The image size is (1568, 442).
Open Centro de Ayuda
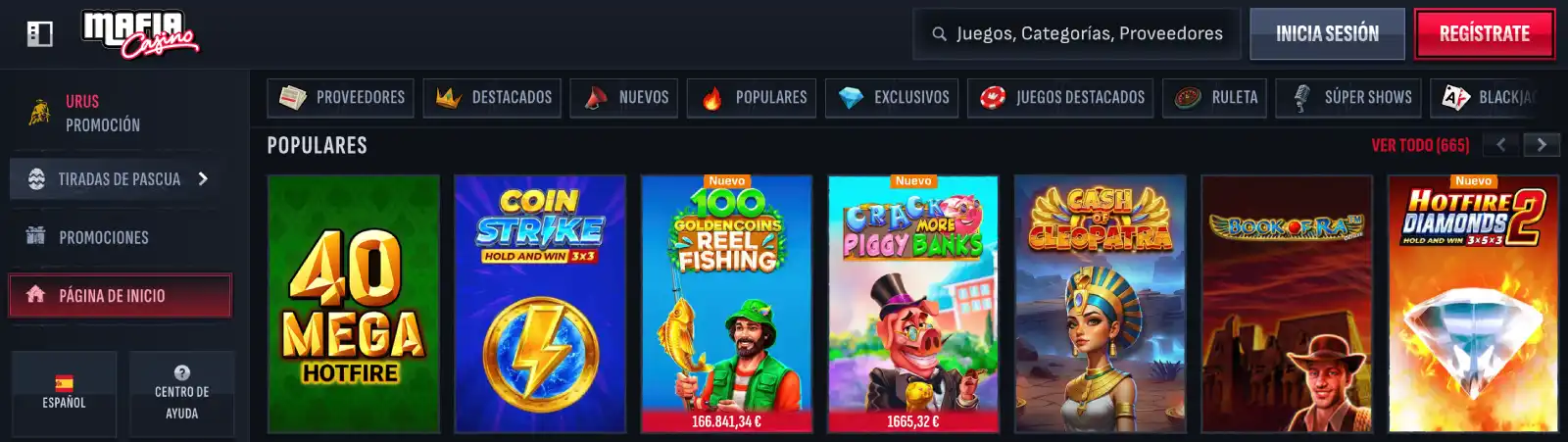coord(181,392)
